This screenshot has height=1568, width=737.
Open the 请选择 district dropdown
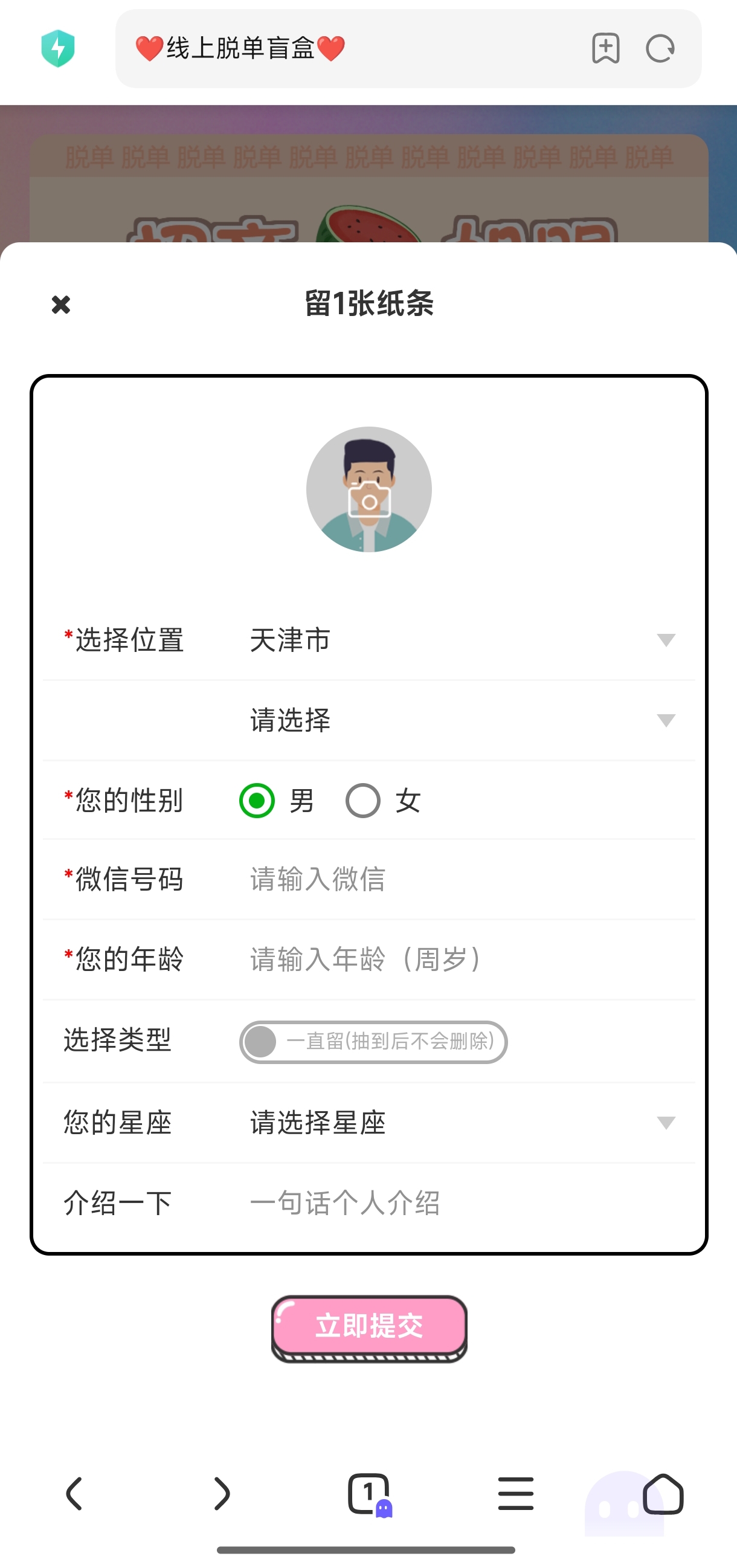pos(463,721)
